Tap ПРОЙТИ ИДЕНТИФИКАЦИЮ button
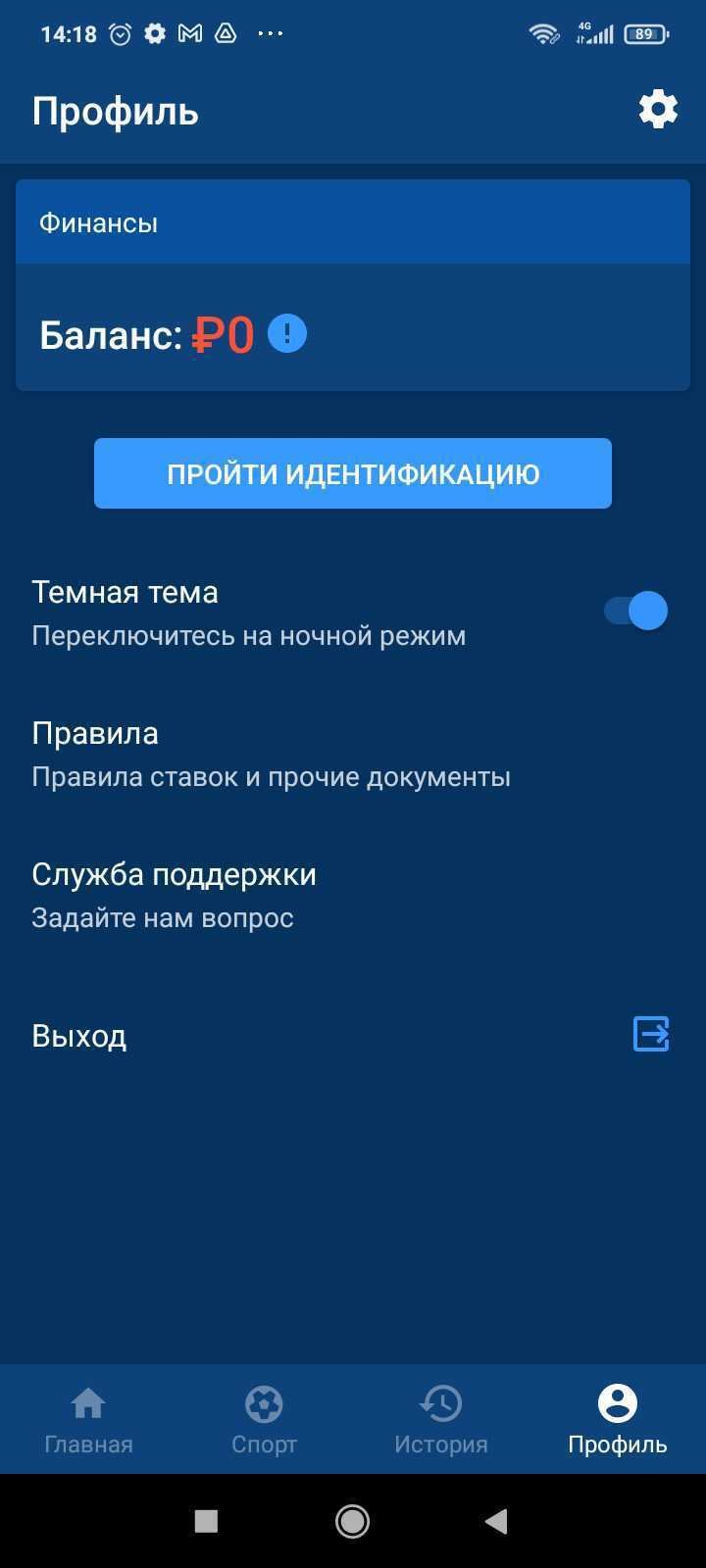Screen dimensions: 706x1568 [353, 473]
